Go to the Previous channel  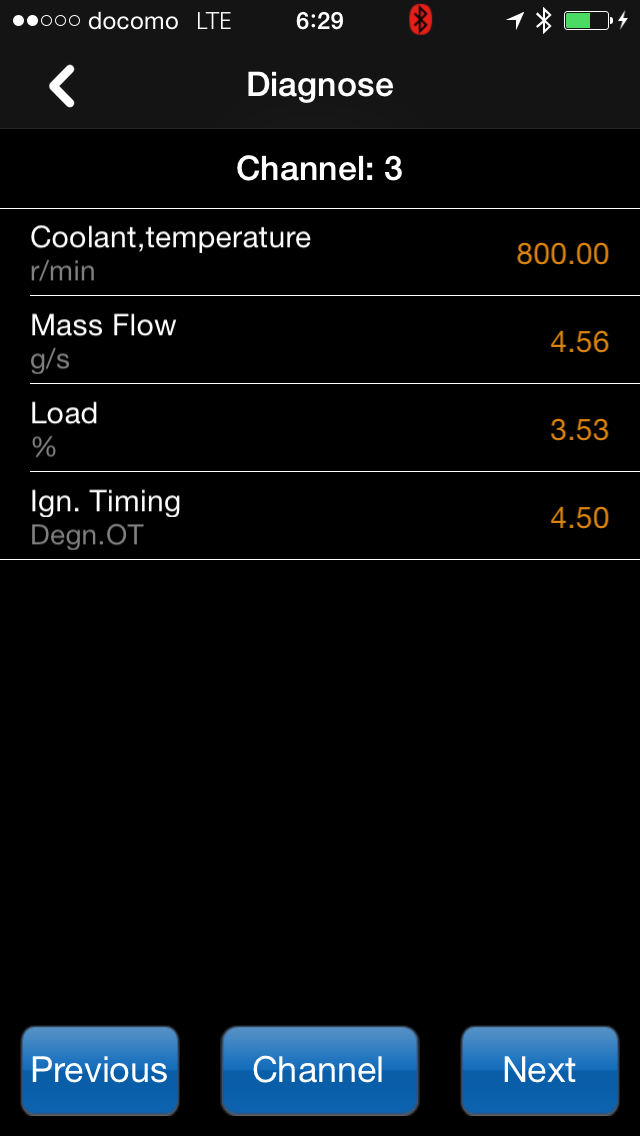pyautogui.click(x=100, y=1070)
